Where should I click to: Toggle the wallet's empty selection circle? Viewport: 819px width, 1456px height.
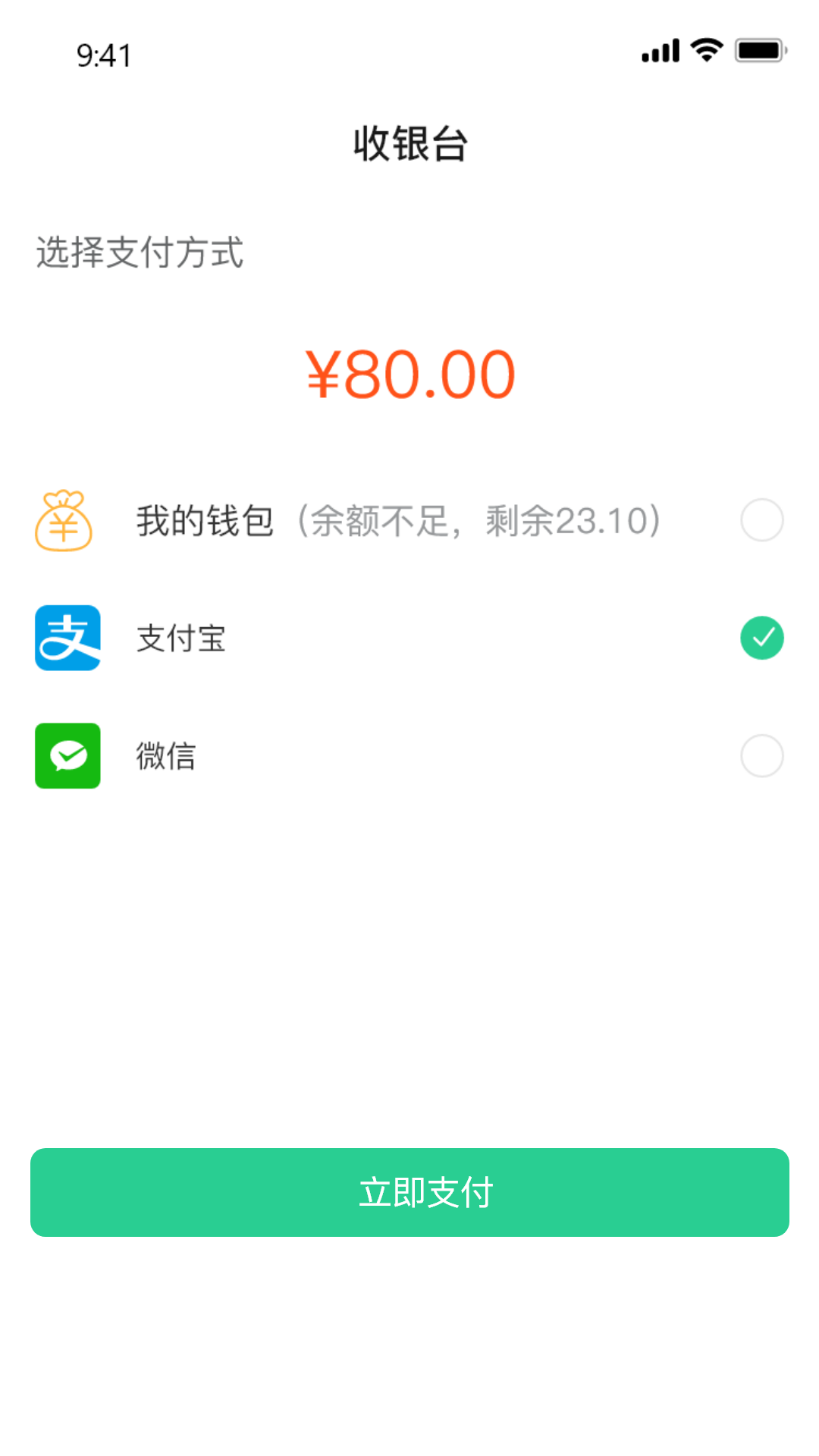762,520
